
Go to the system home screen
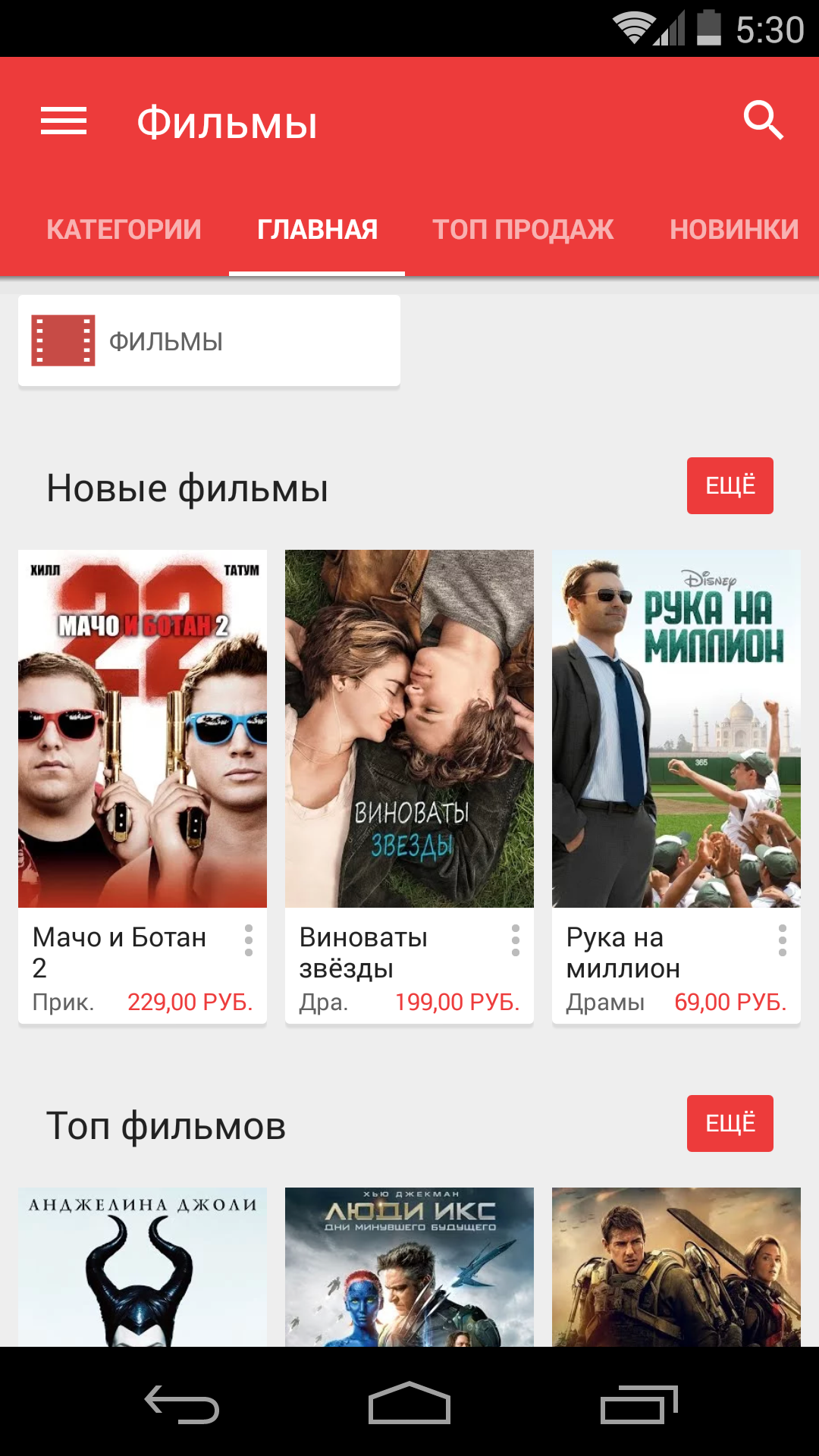pos(409,1404)
